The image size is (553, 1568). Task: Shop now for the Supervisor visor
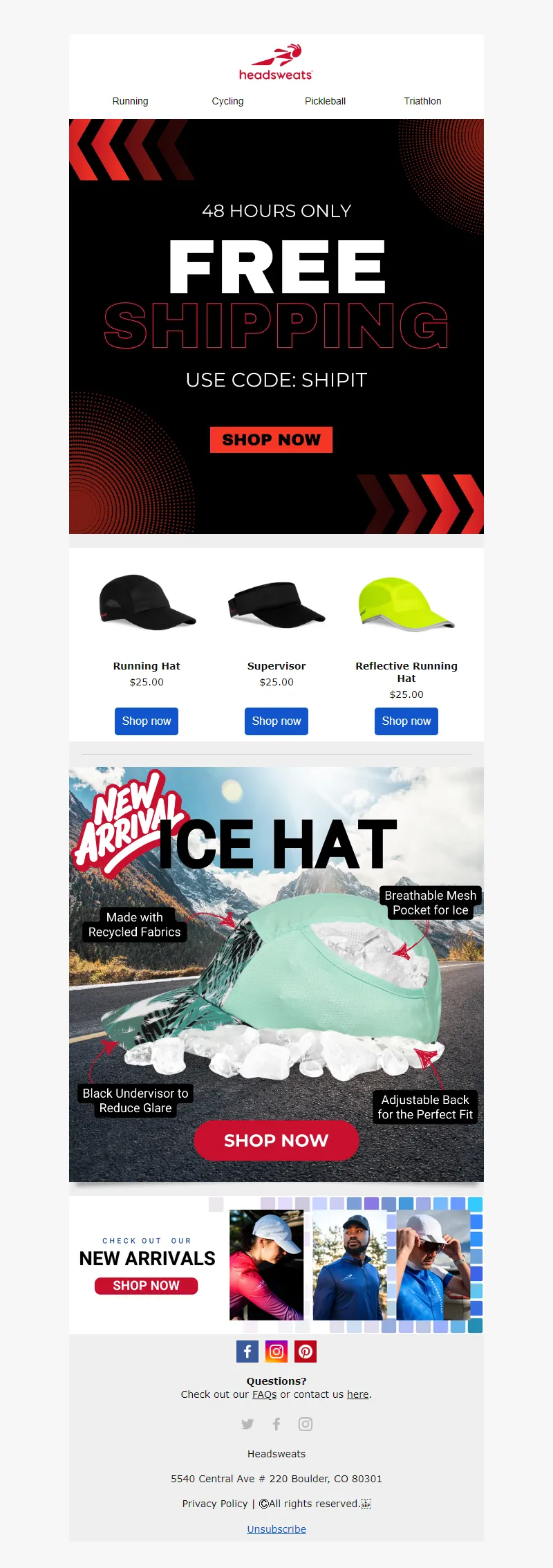pyautogui.click(x=276, y=721)
